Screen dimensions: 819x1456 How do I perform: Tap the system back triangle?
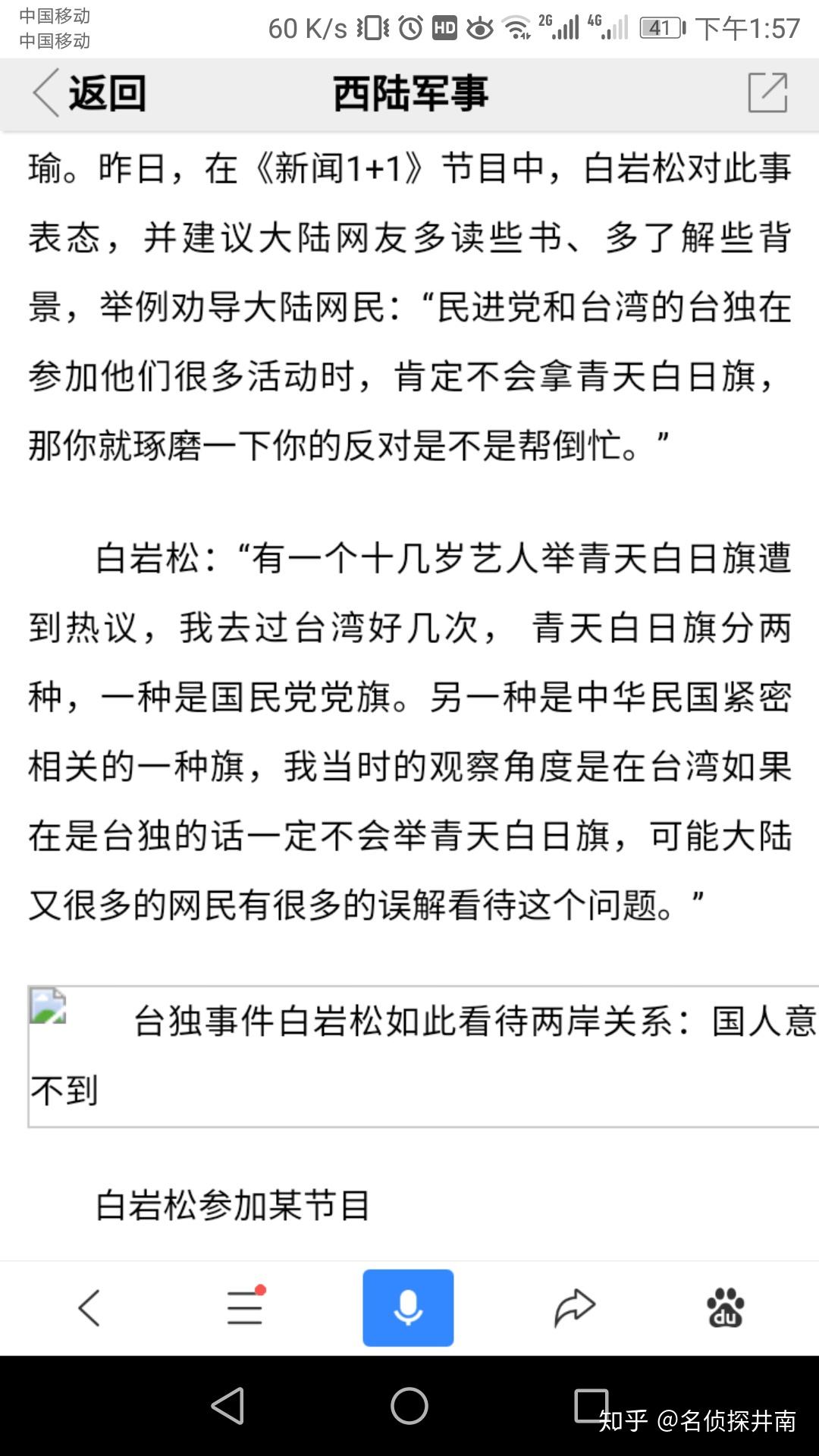227,1406
